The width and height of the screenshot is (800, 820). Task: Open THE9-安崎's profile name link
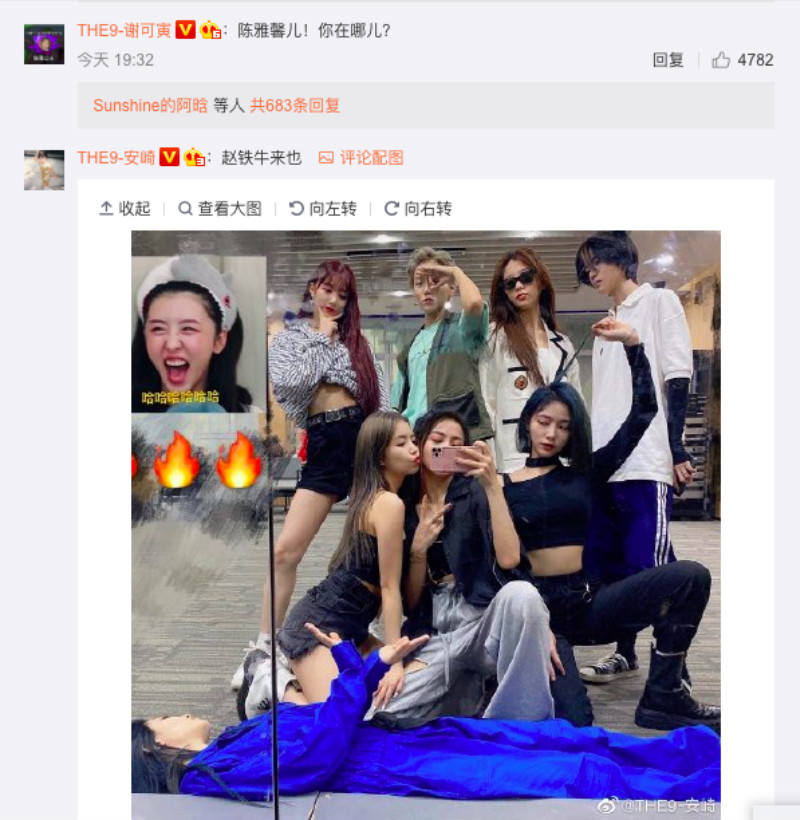point(116,158)
